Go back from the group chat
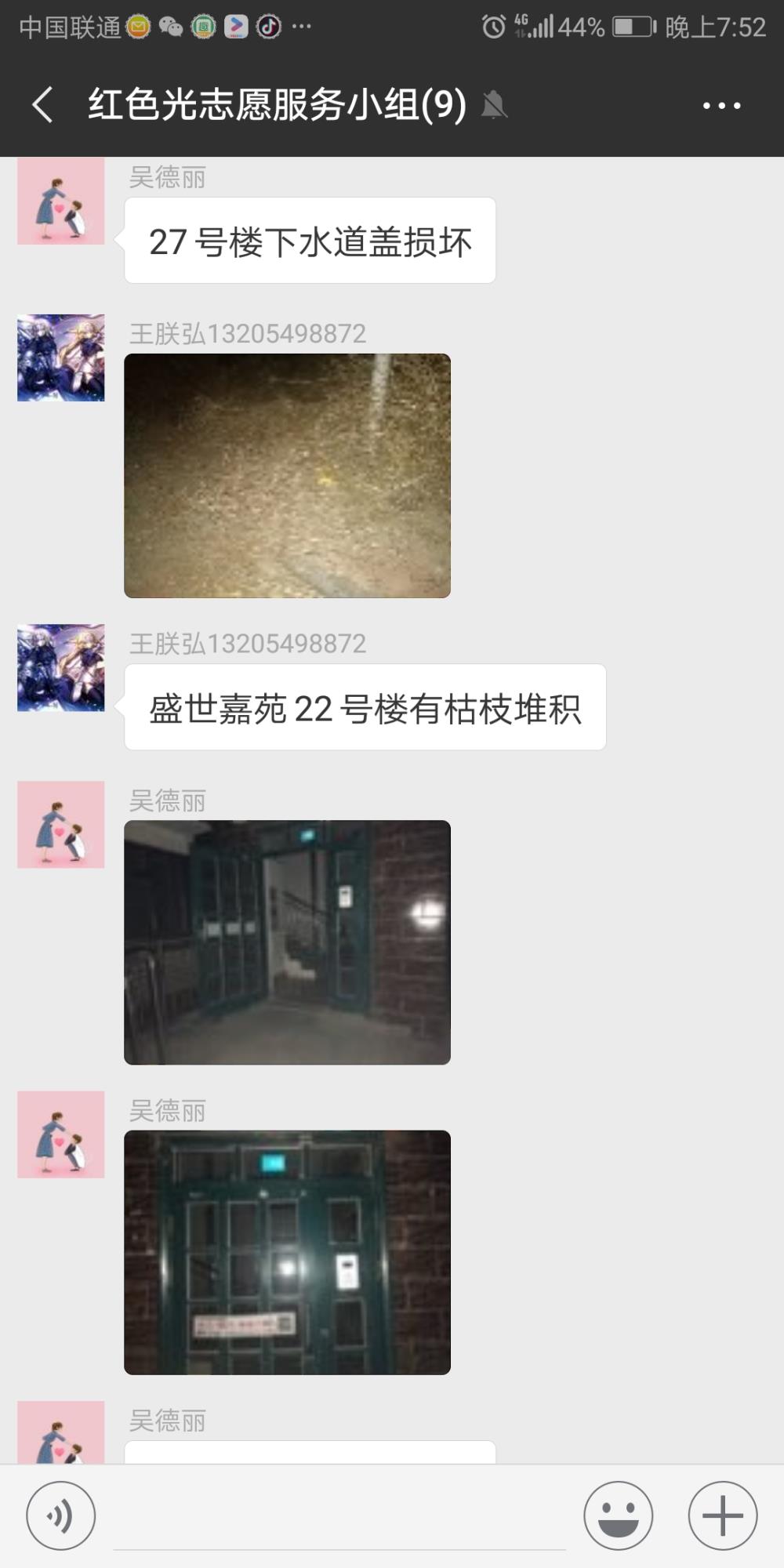This screenshot has width=784, height=1568. click(43, 104)
